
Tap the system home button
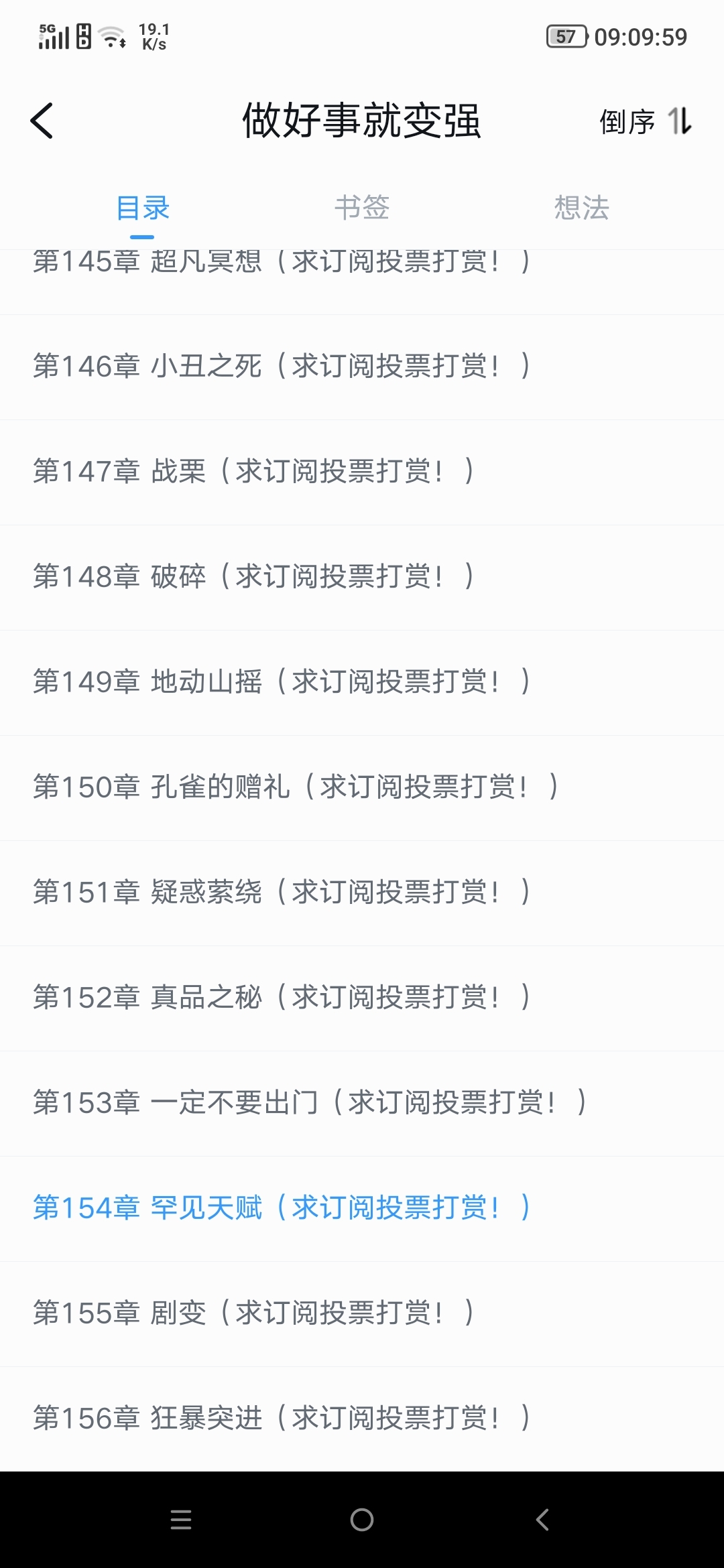click(362, 1520)
